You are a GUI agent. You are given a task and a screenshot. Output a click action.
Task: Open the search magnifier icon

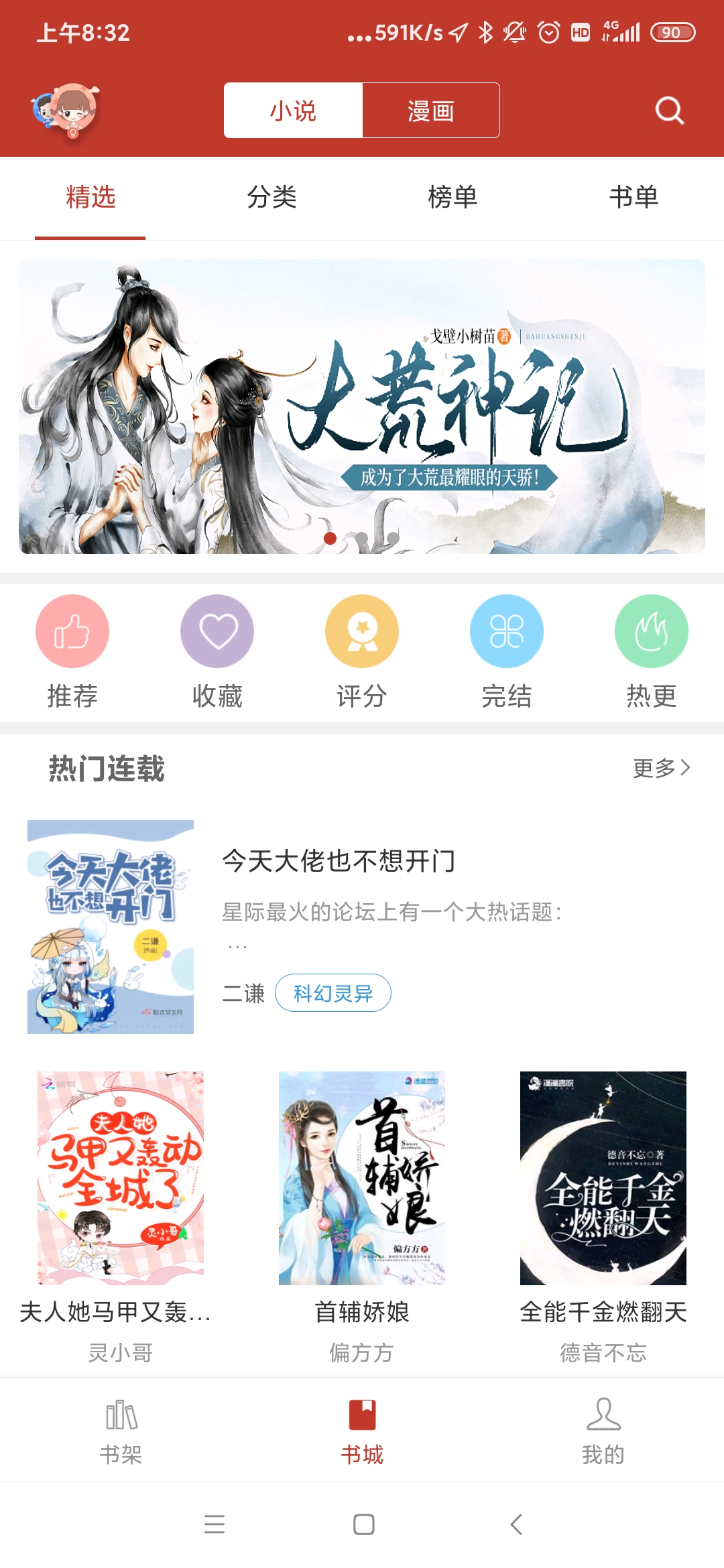669,111
